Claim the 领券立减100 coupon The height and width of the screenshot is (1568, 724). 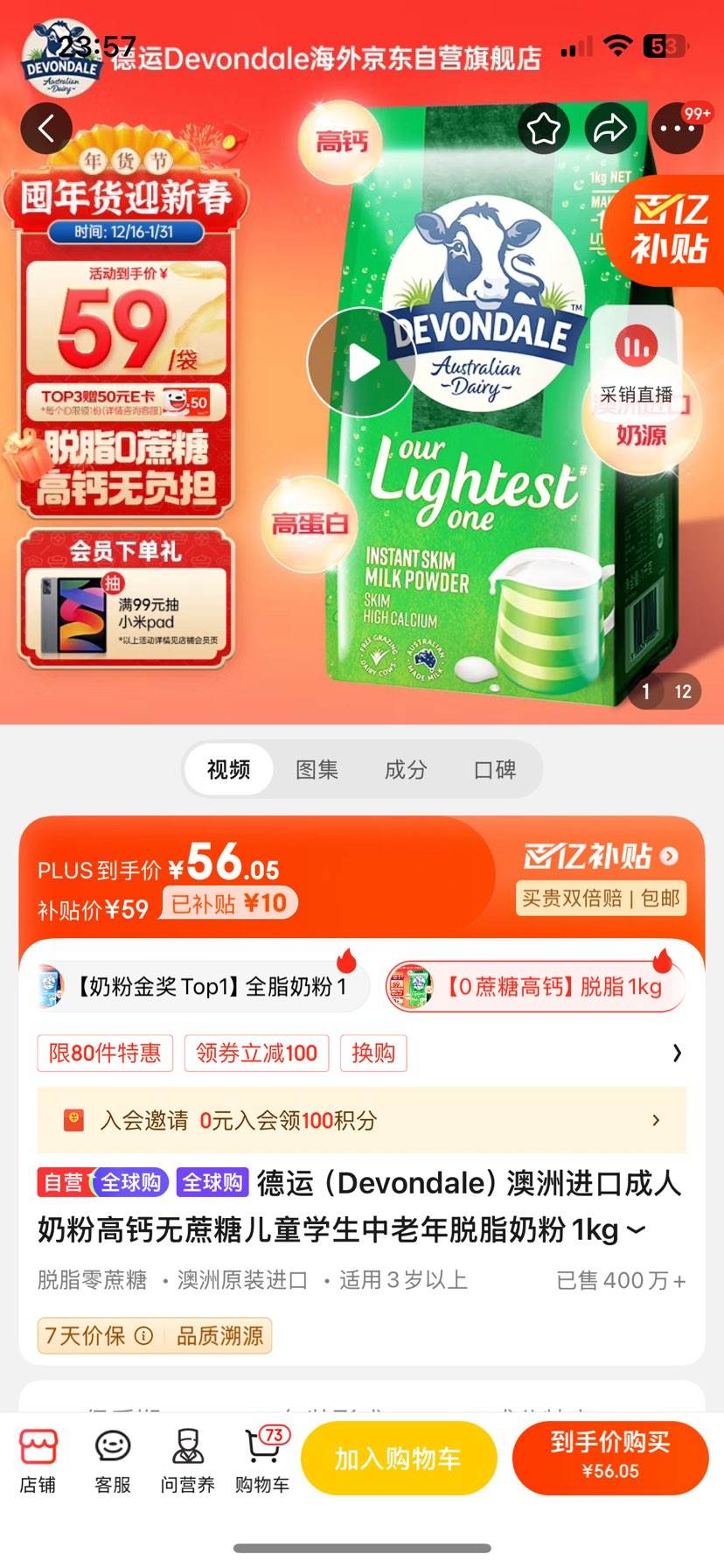[x=255, y=1053]
